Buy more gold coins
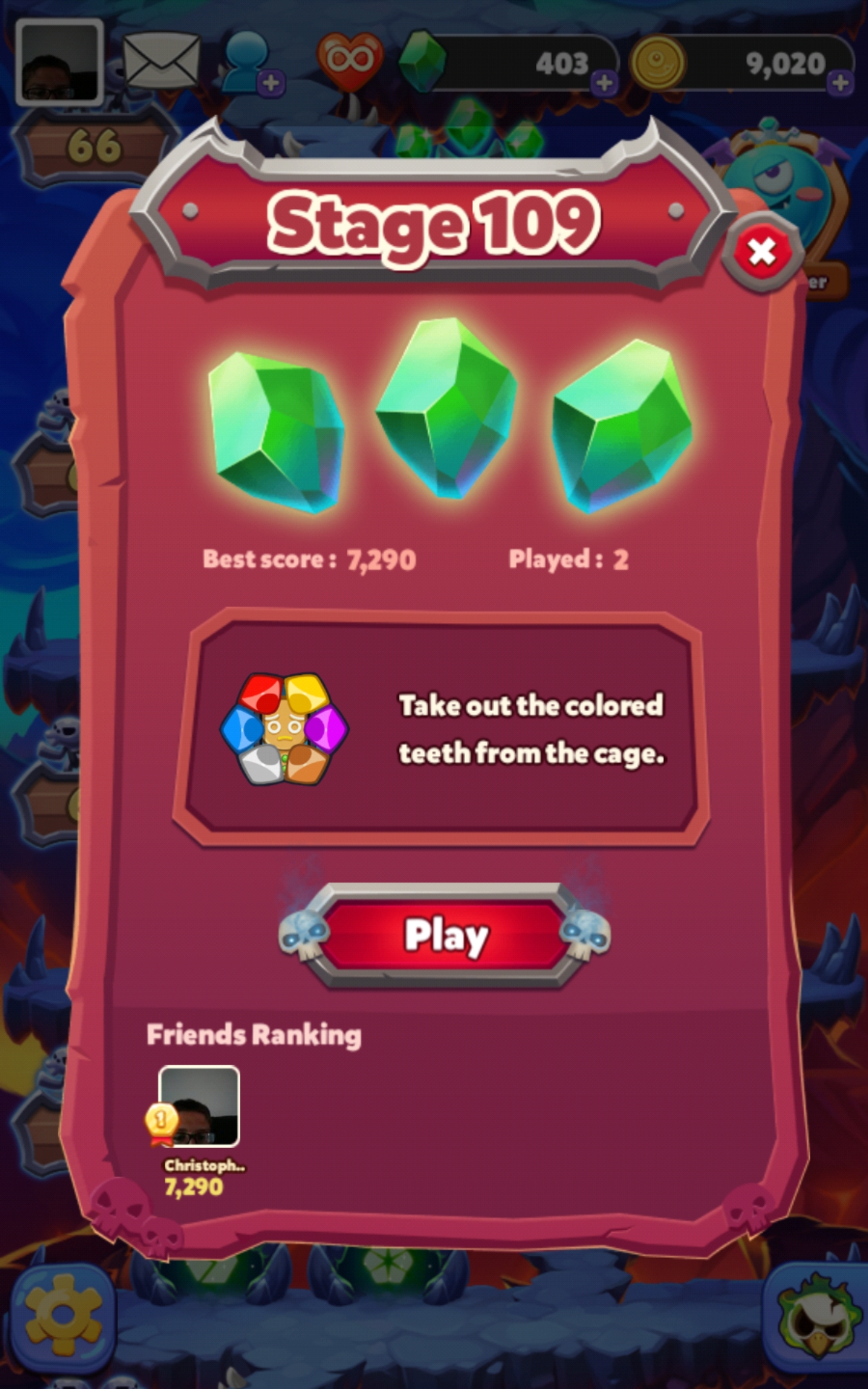868x1389 pixels. tap(840, 83)
